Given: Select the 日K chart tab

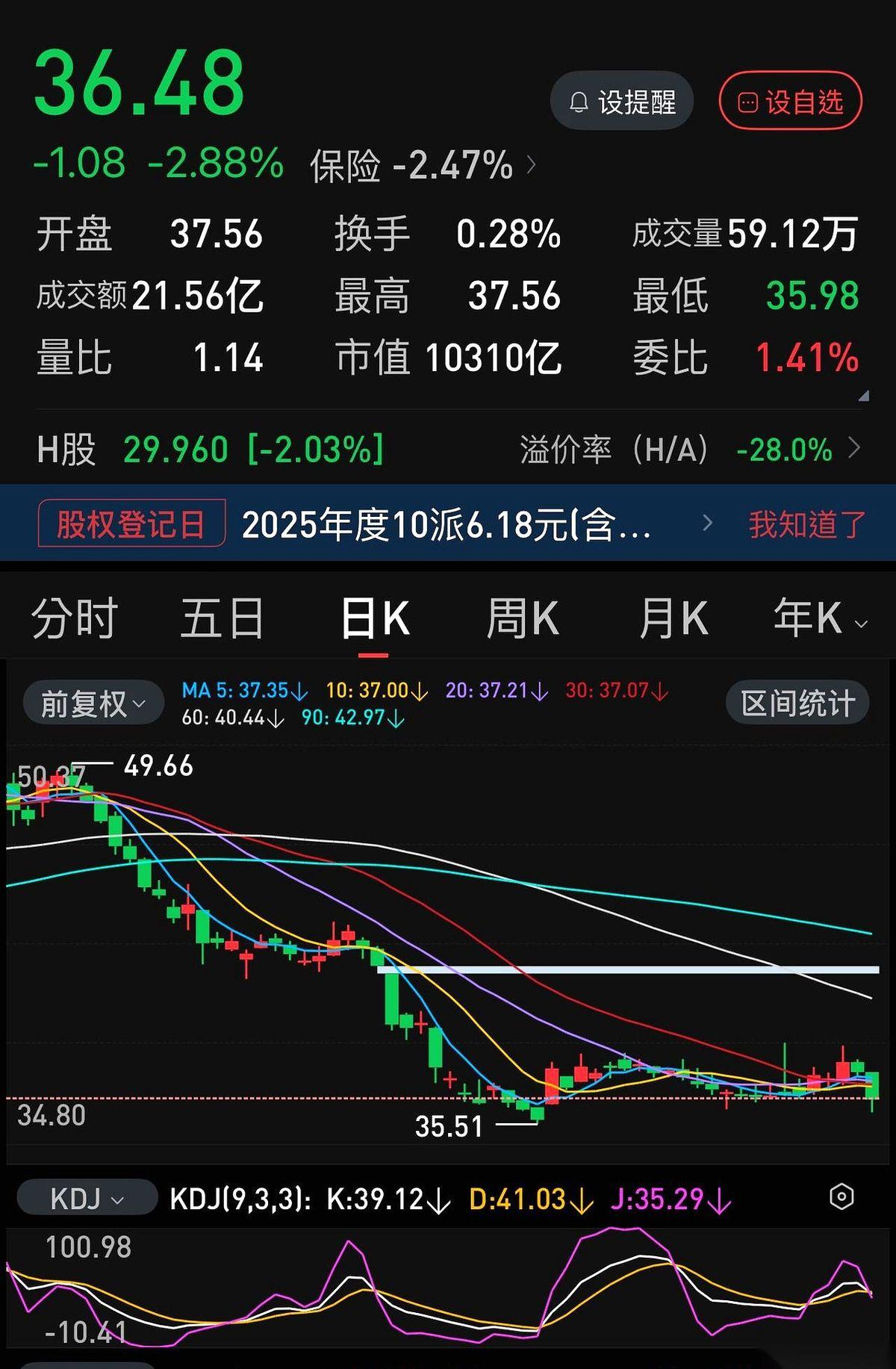Looking at the screenshot, I should (x=374, y=618).
